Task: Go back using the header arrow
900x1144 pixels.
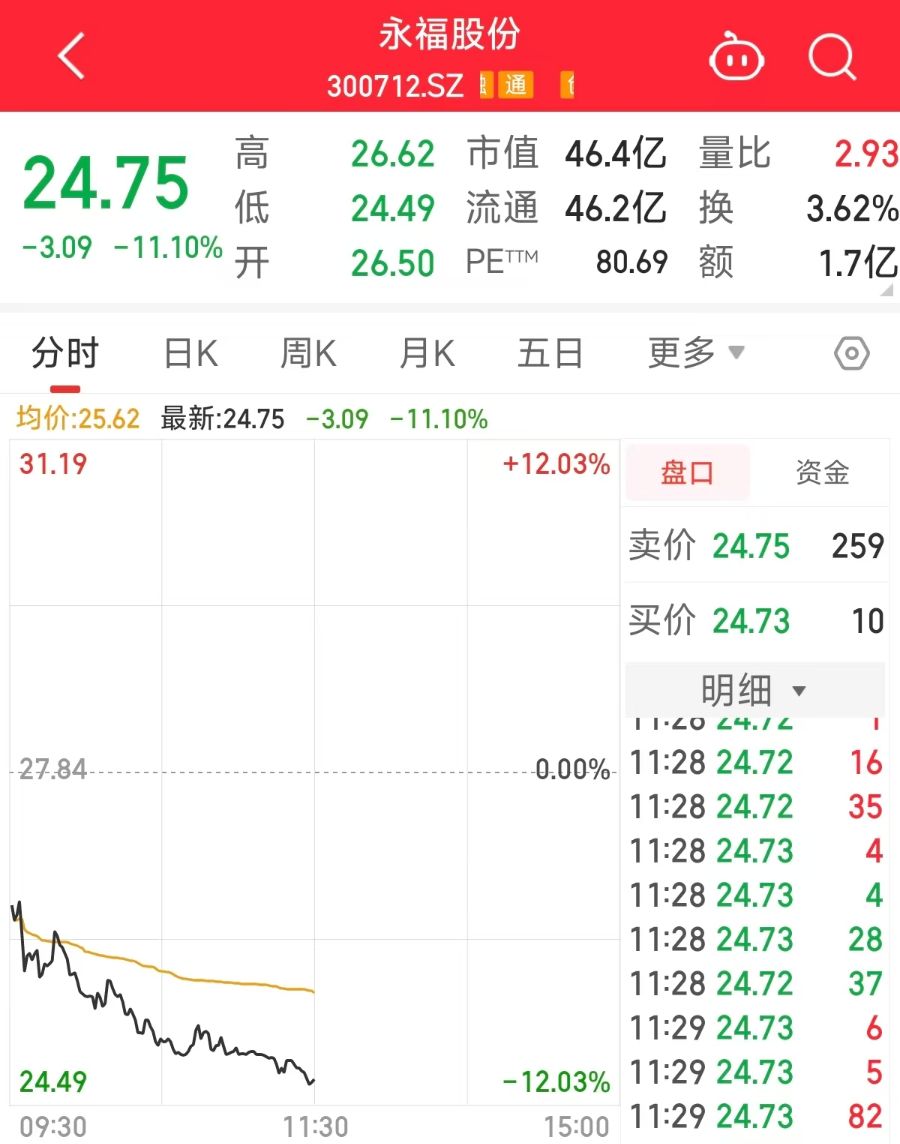Action: [x=72, y=56]
